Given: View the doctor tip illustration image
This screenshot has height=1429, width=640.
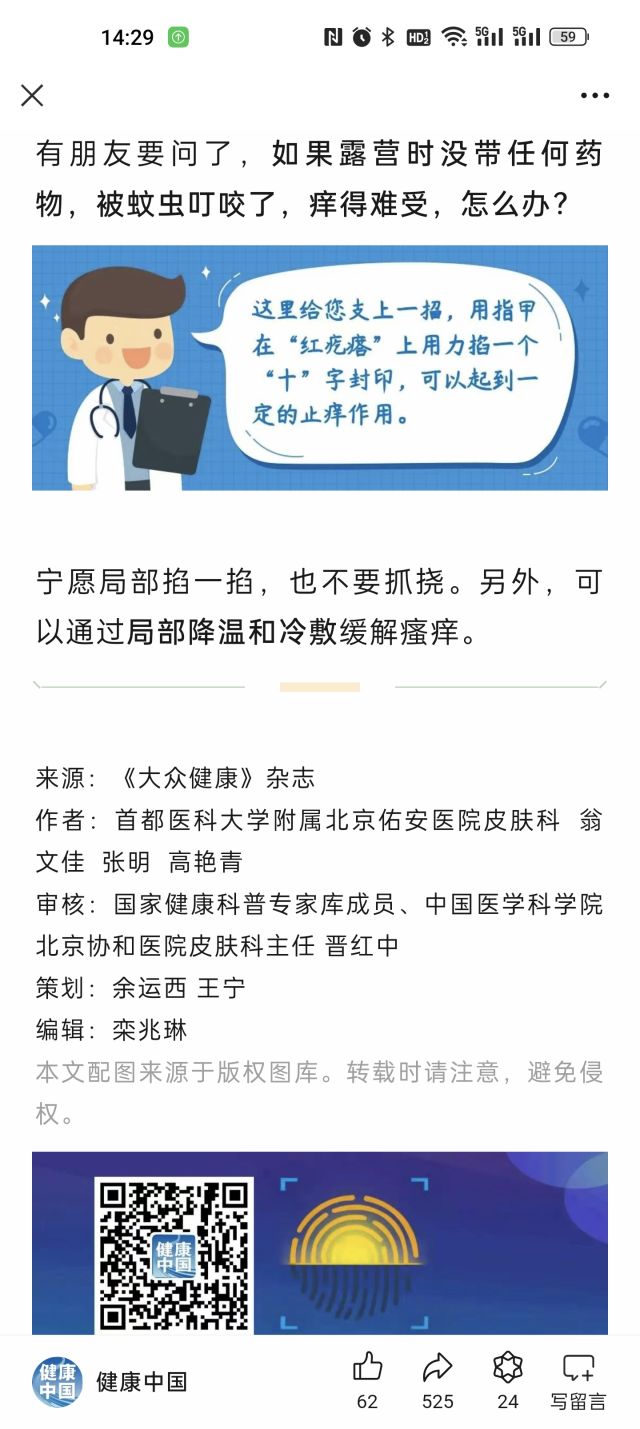Looking at the screenshot, I should (x=320, y=368).
